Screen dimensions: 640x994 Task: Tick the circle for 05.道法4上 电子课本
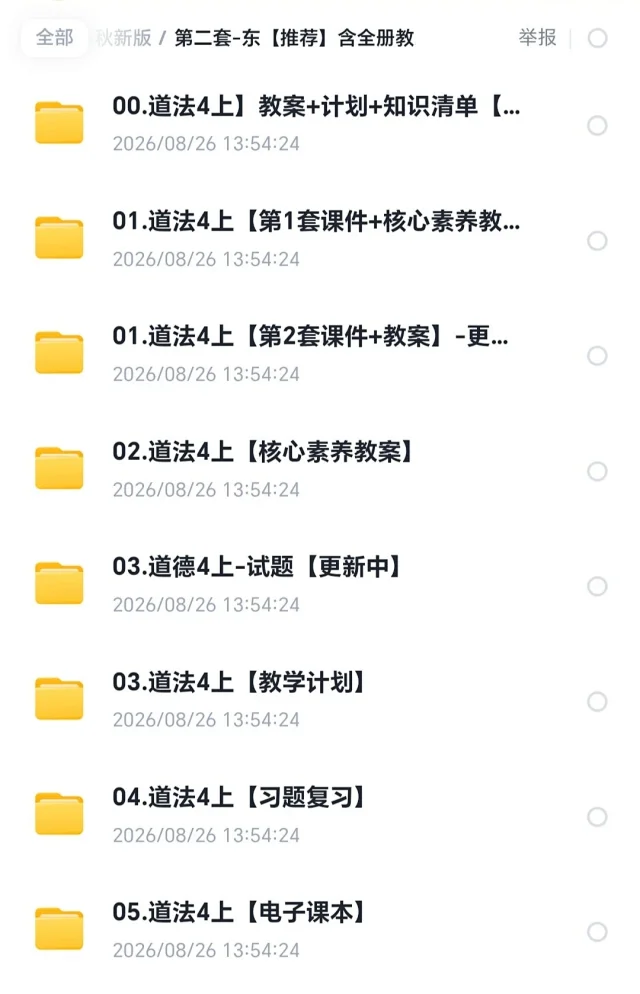pyautogui.click(x=597, y=931)
